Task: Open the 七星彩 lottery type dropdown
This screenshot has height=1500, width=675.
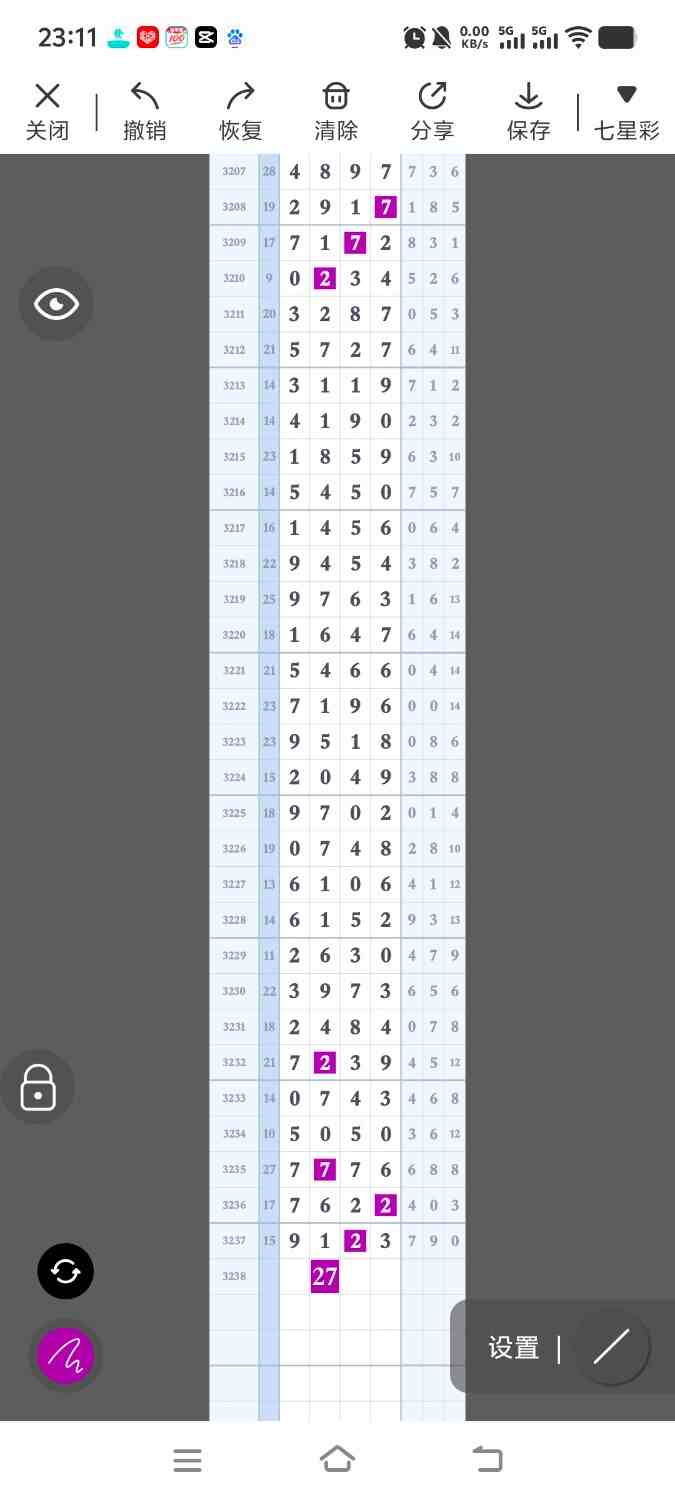Action: (626, 111)
